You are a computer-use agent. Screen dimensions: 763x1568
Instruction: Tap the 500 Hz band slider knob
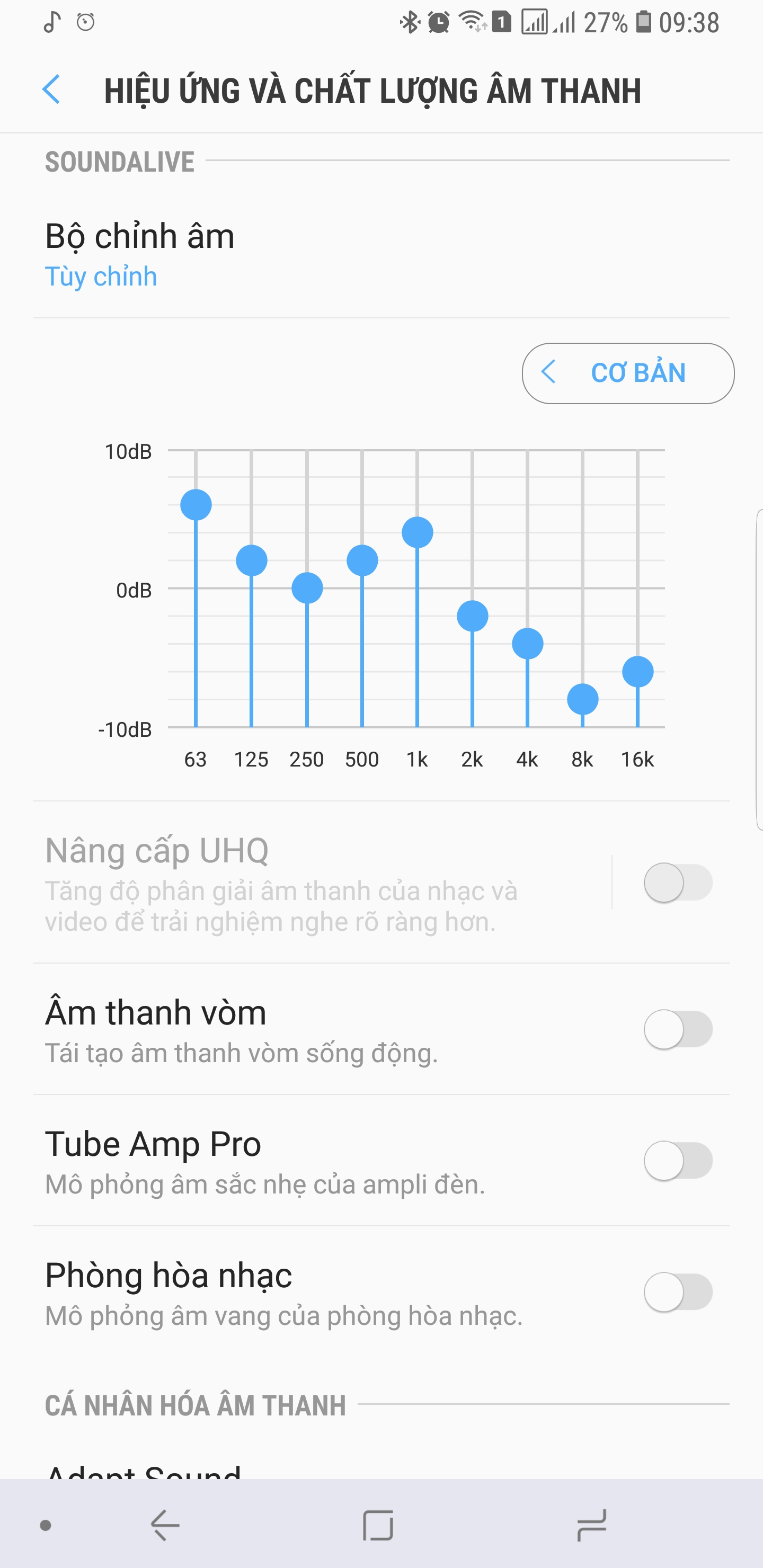(362, 560)
